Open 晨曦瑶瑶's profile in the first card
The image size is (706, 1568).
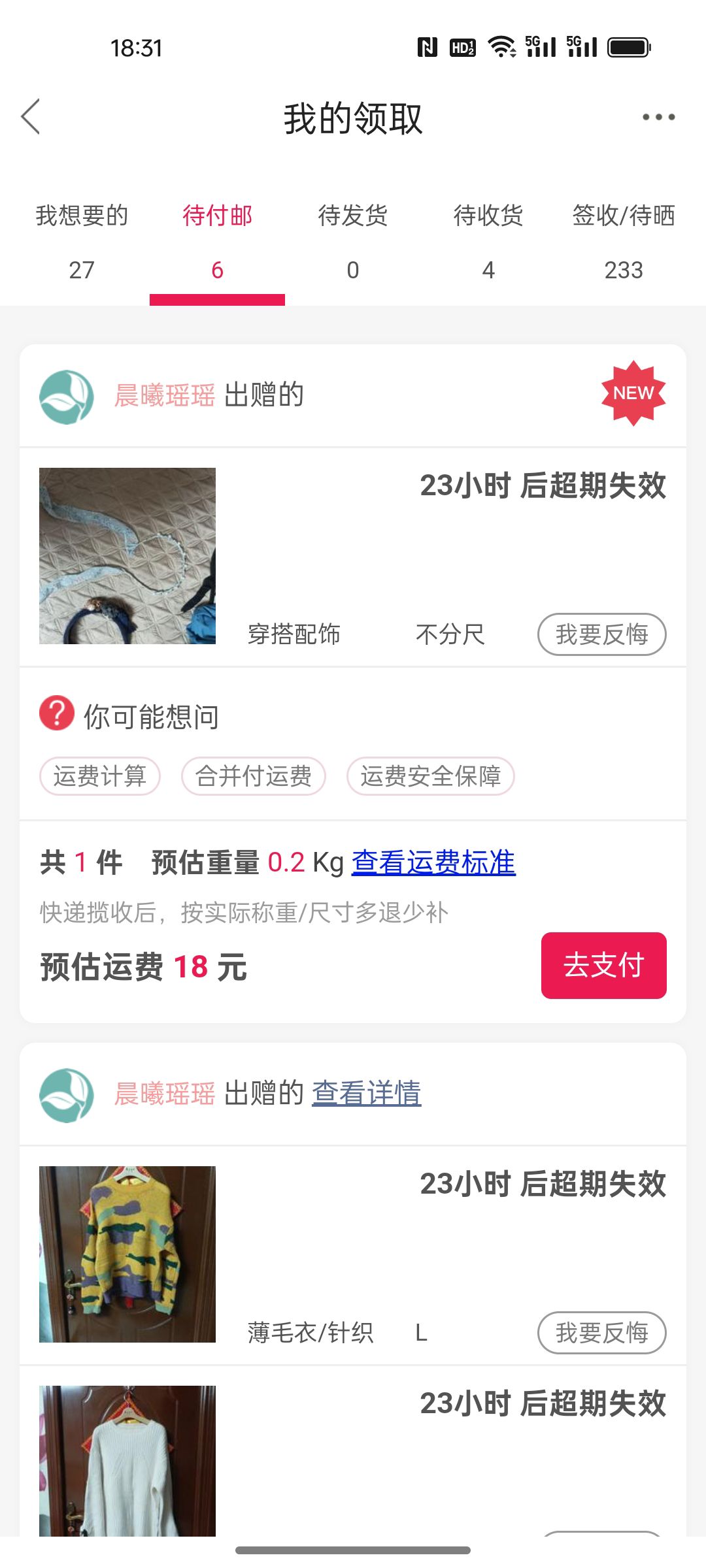coord(164,395)
